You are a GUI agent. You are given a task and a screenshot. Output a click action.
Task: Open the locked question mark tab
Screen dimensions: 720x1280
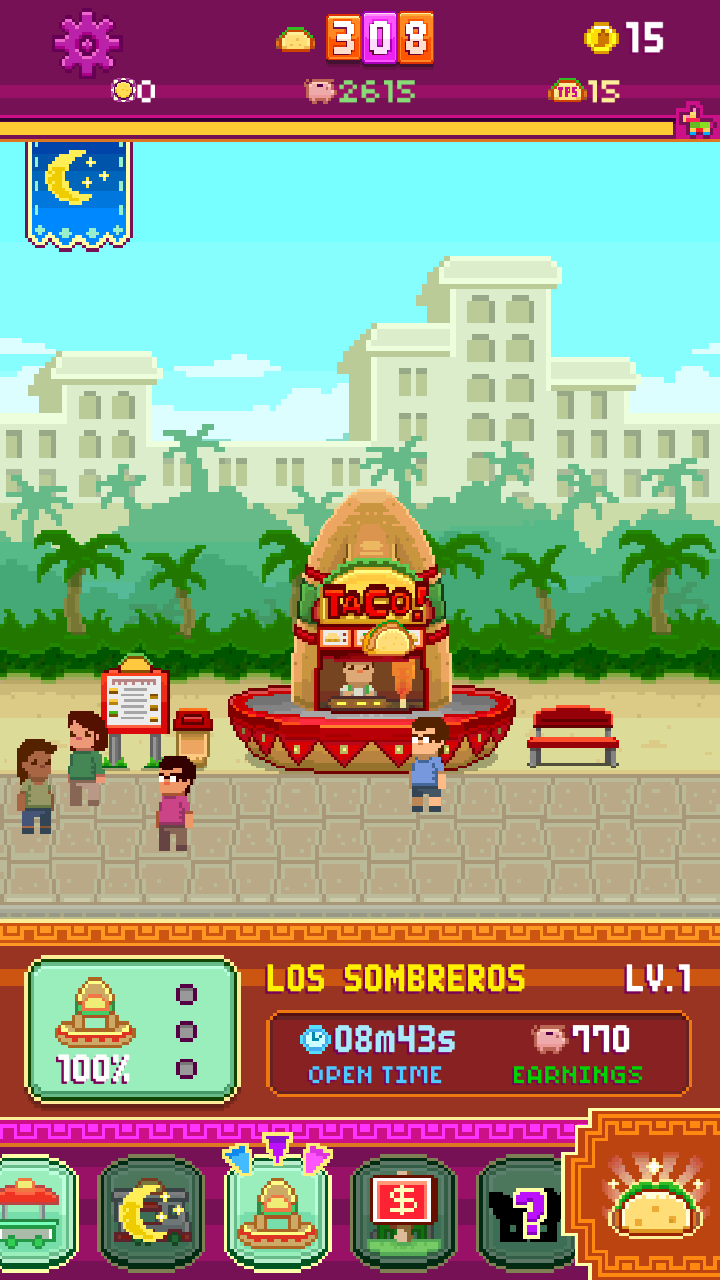(x=525, y=1213)
